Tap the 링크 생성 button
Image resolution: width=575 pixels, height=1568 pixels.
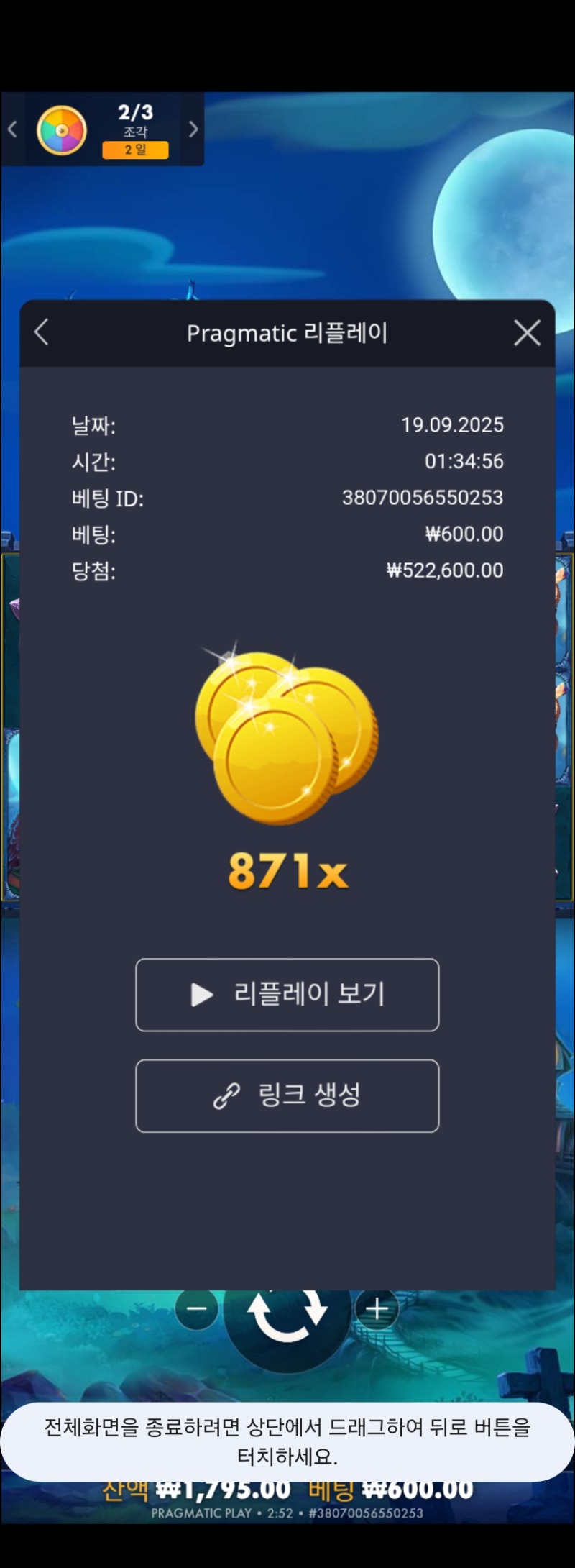pos(287,1095)
